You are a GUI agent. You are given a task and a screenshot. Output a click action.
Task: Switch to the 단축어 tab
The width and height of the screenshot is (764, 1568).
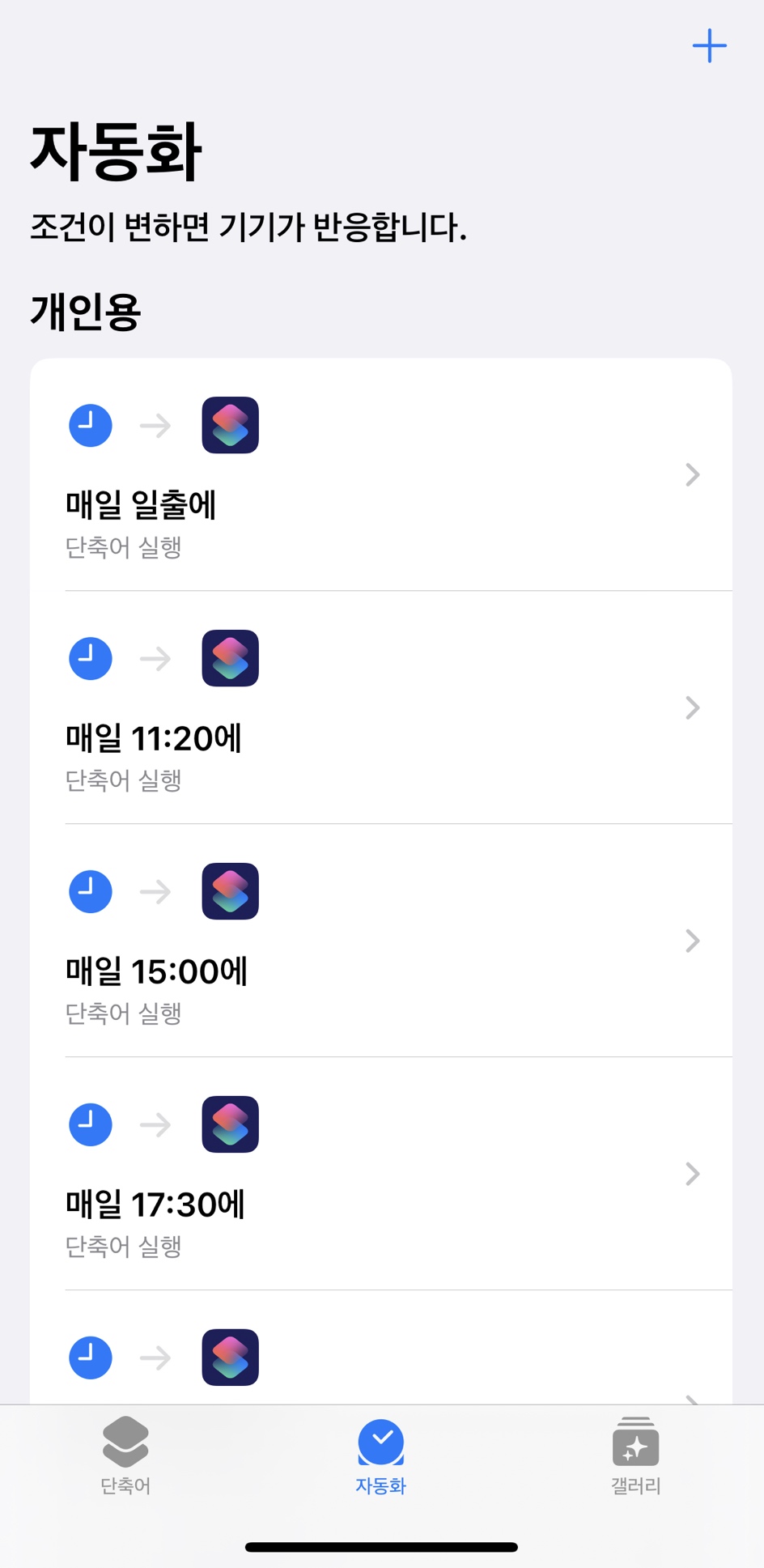click(125, 1456)
